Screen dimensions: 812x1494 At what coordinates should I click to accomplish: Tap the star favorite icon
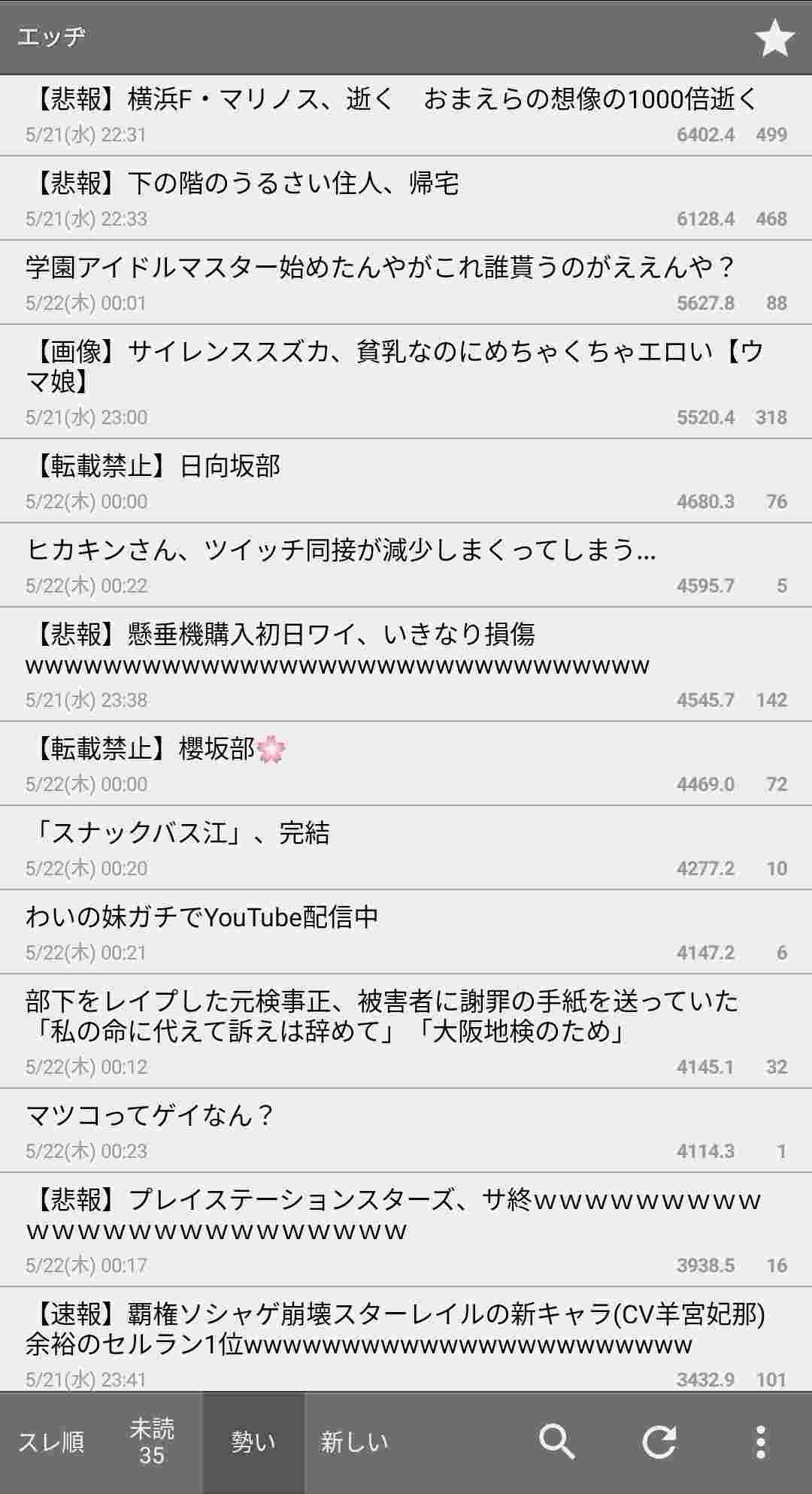click(774, 38)
